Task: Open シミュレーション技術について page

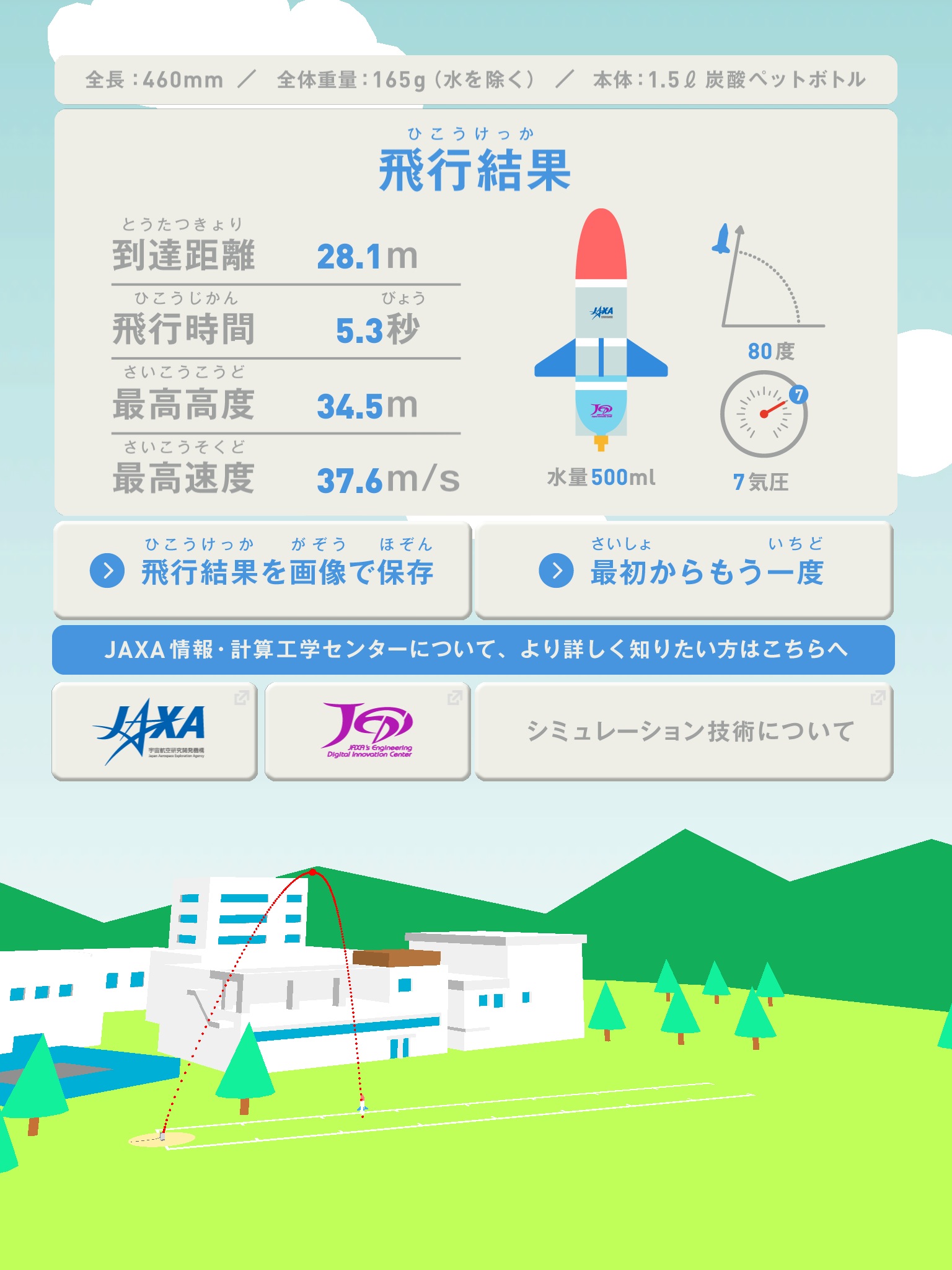Action: 684,731
